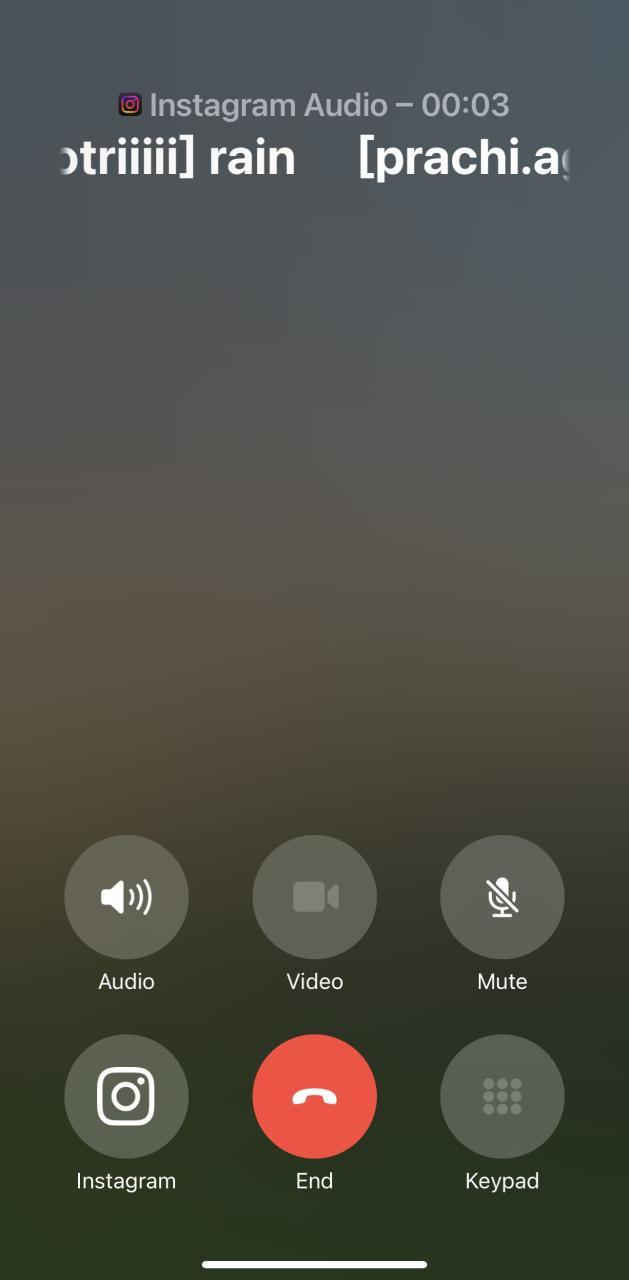Open the Audio speaker output options
Viewport: 629px width, 1280px height.
(126, 897)
